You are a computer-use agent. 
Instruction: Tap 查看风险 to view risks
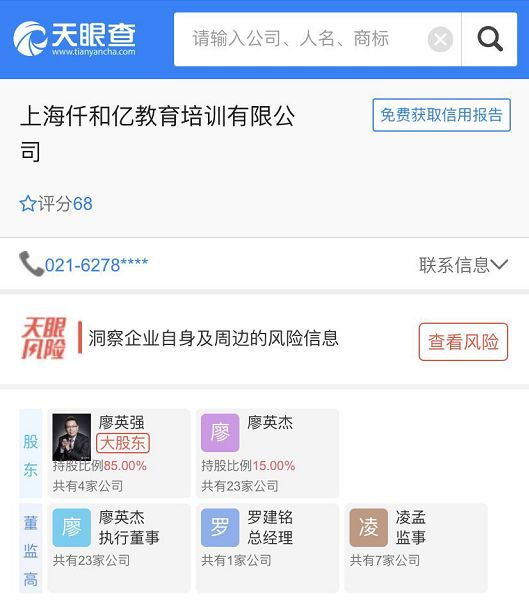(x=463, y=342)
